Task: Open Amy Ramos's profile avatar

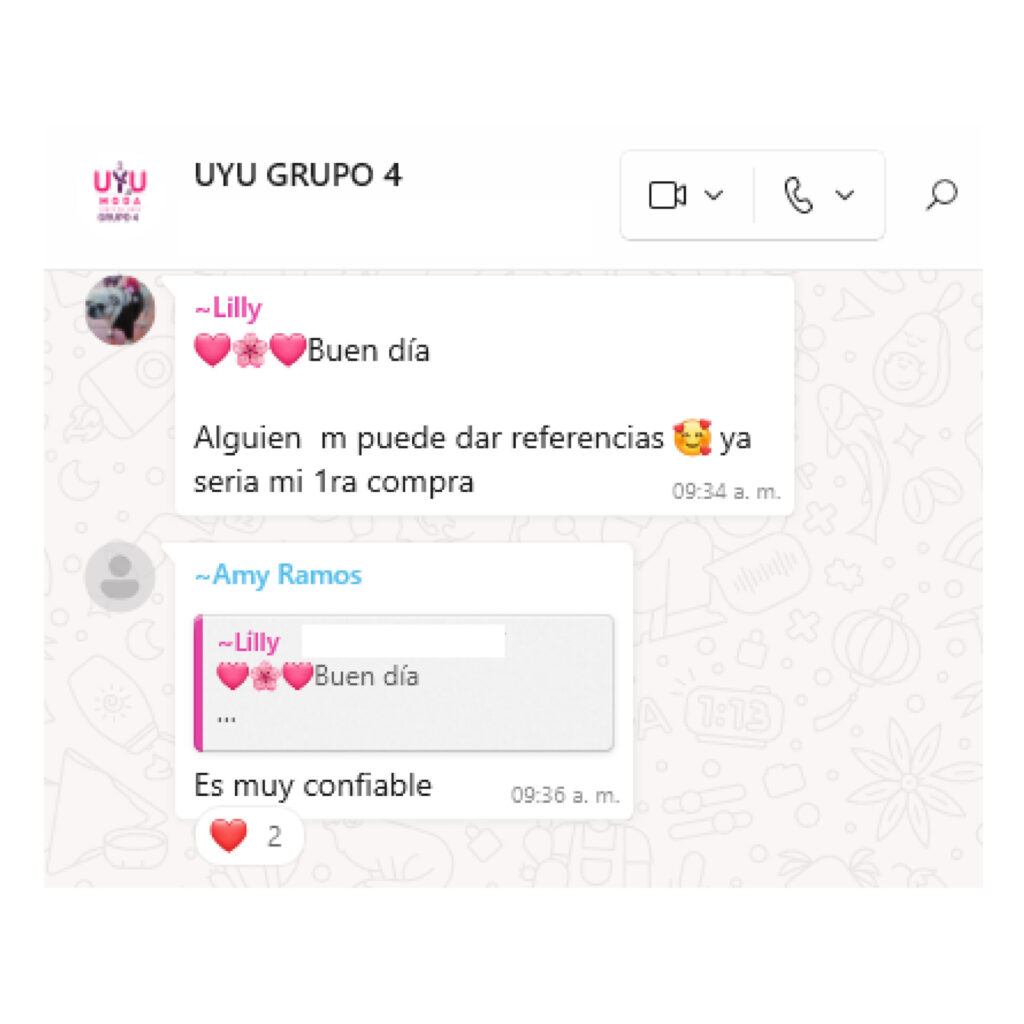Action: coord(120,577)
